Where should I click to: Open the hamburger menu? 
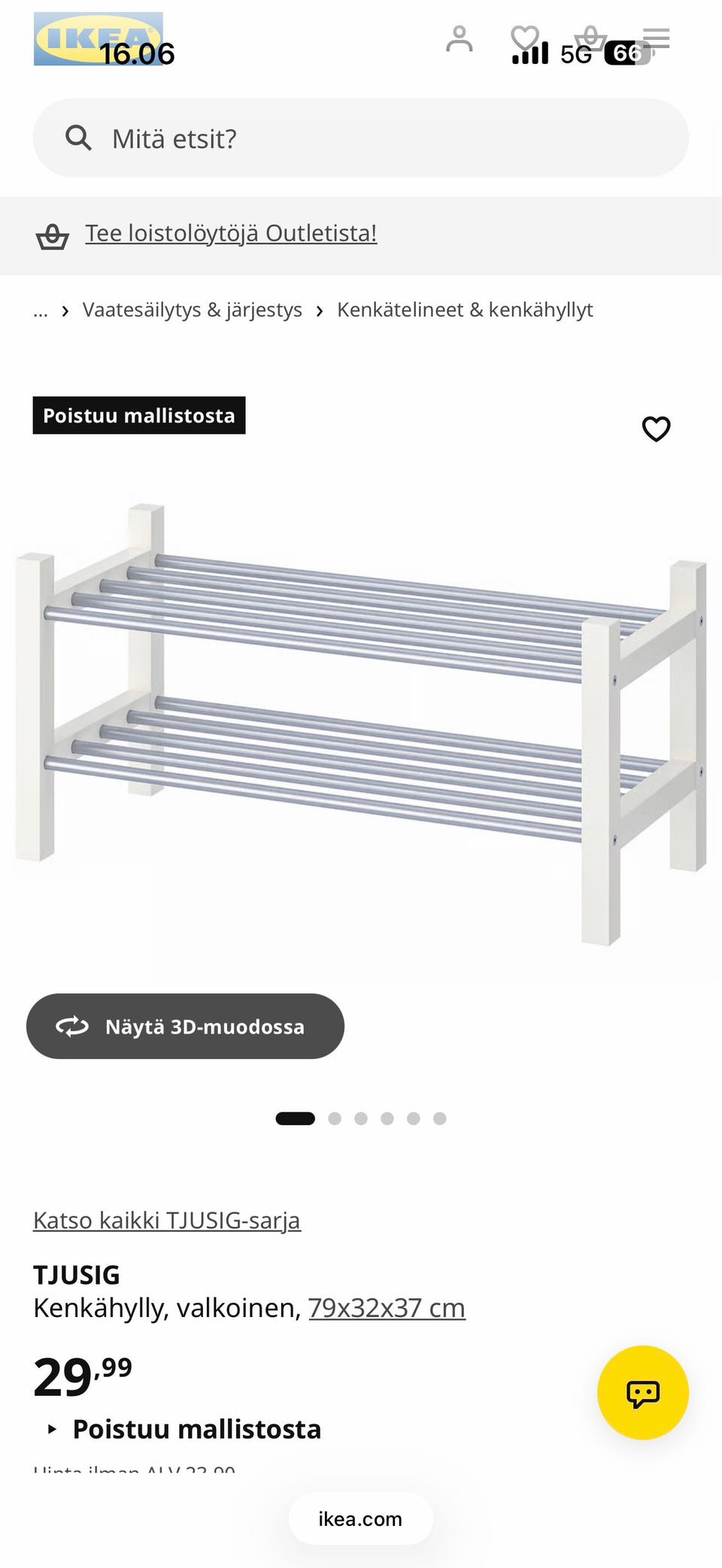click(656, 38)
